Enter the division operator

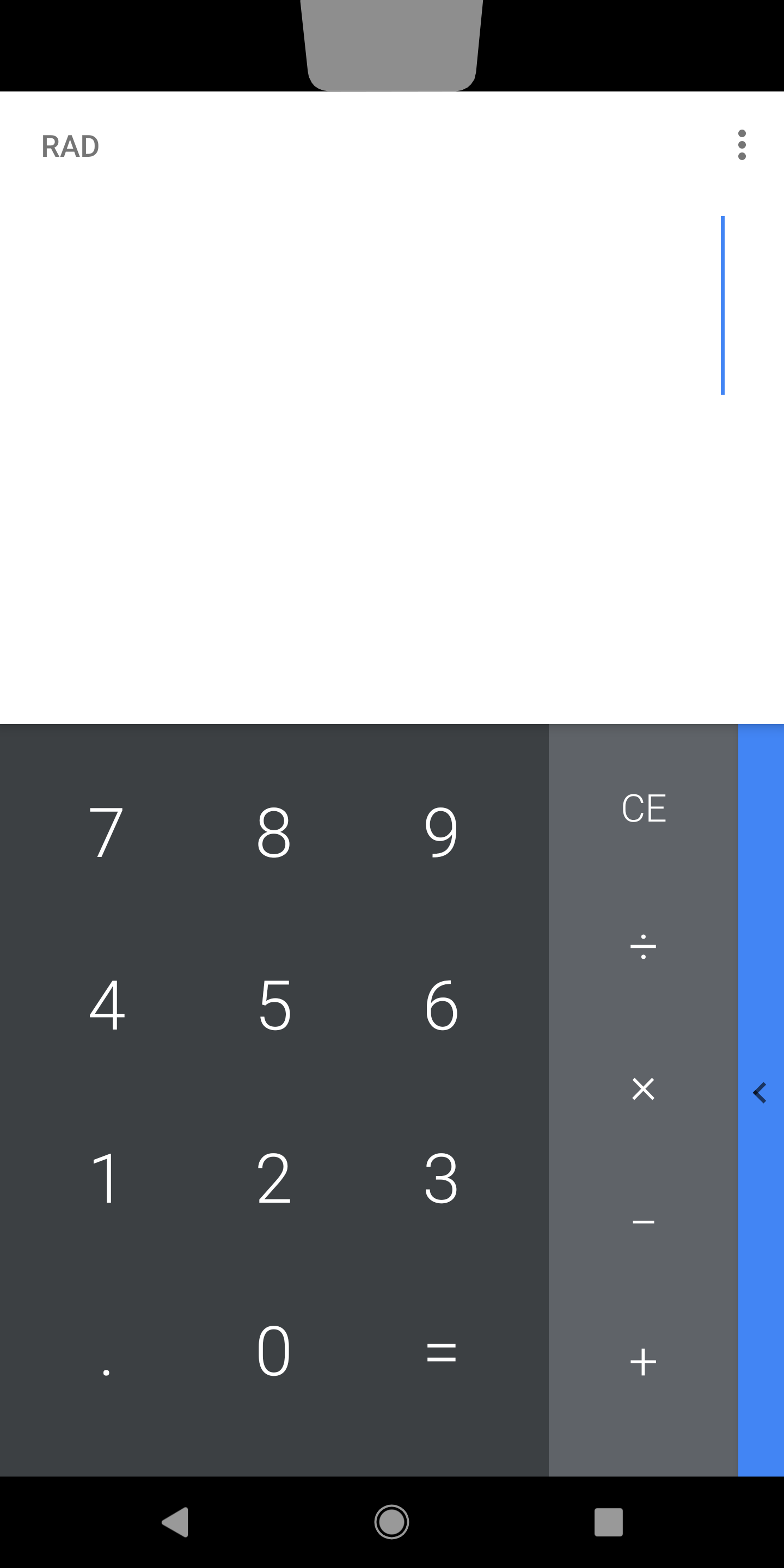point(644,947)
